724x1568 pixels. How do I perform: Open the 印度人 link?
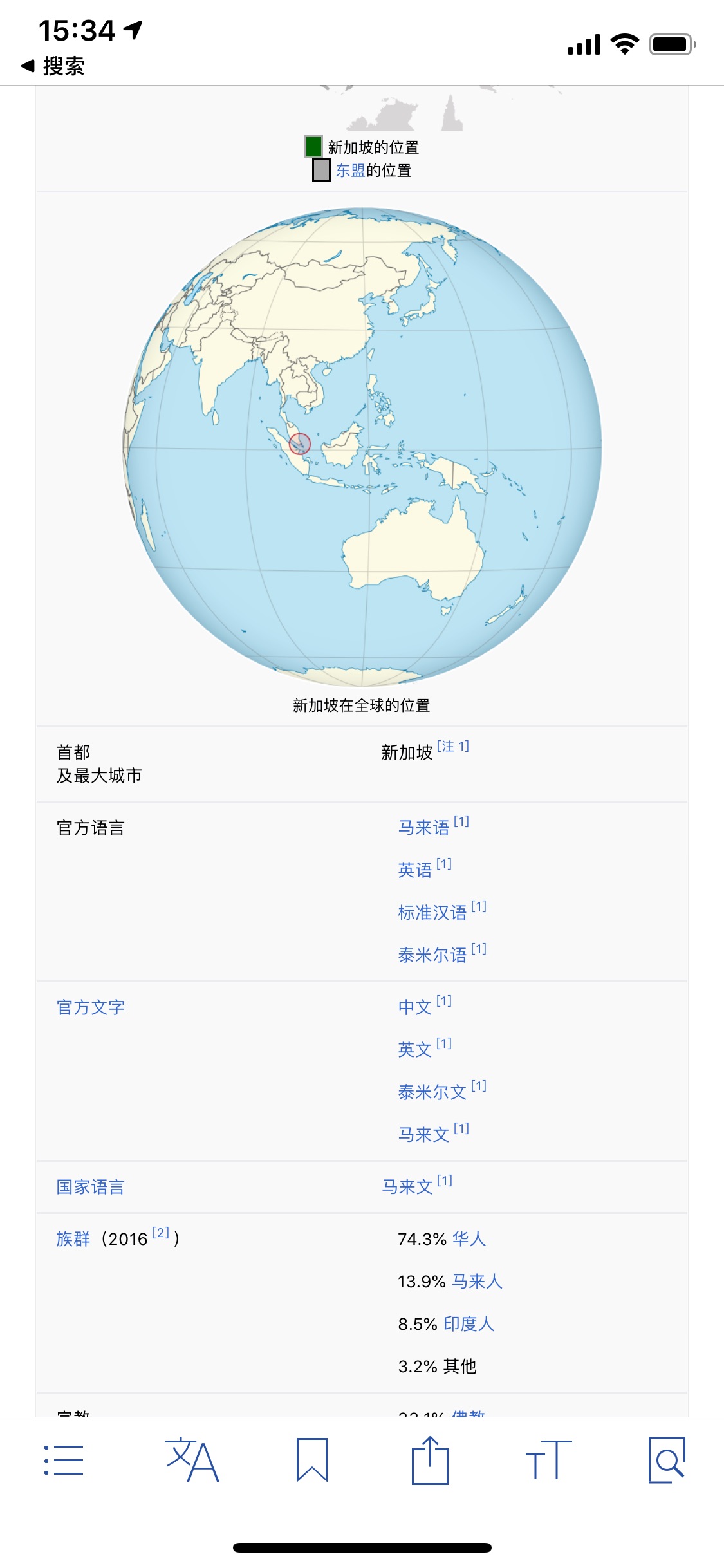(x=469, y=1324)
